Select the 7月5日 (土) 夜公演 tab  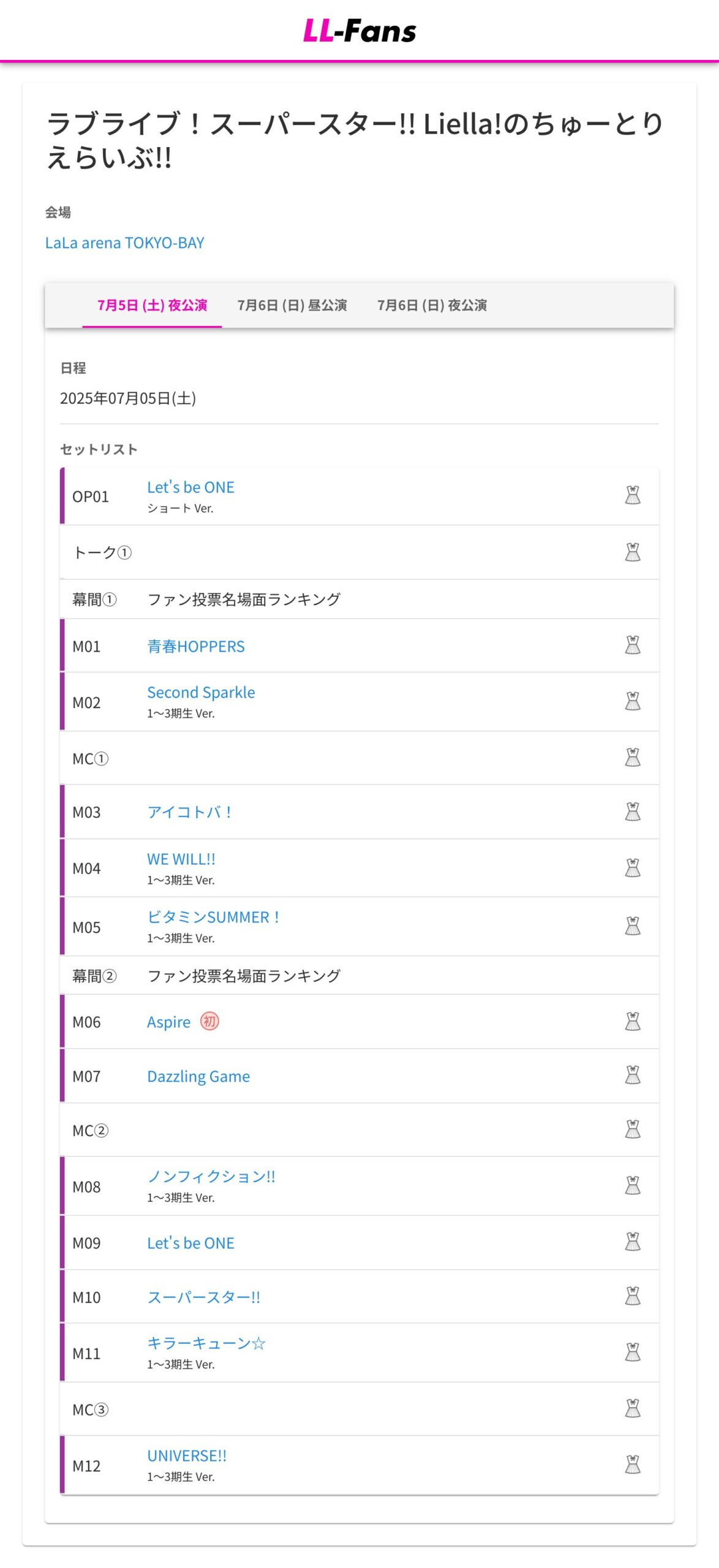click(x=152, y=305)
